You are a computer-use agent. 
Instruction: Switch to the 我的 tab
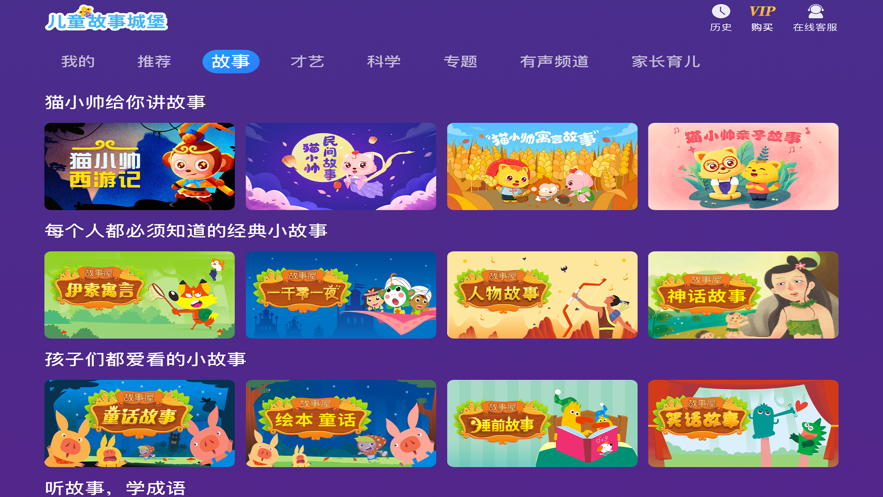point(78,61)
